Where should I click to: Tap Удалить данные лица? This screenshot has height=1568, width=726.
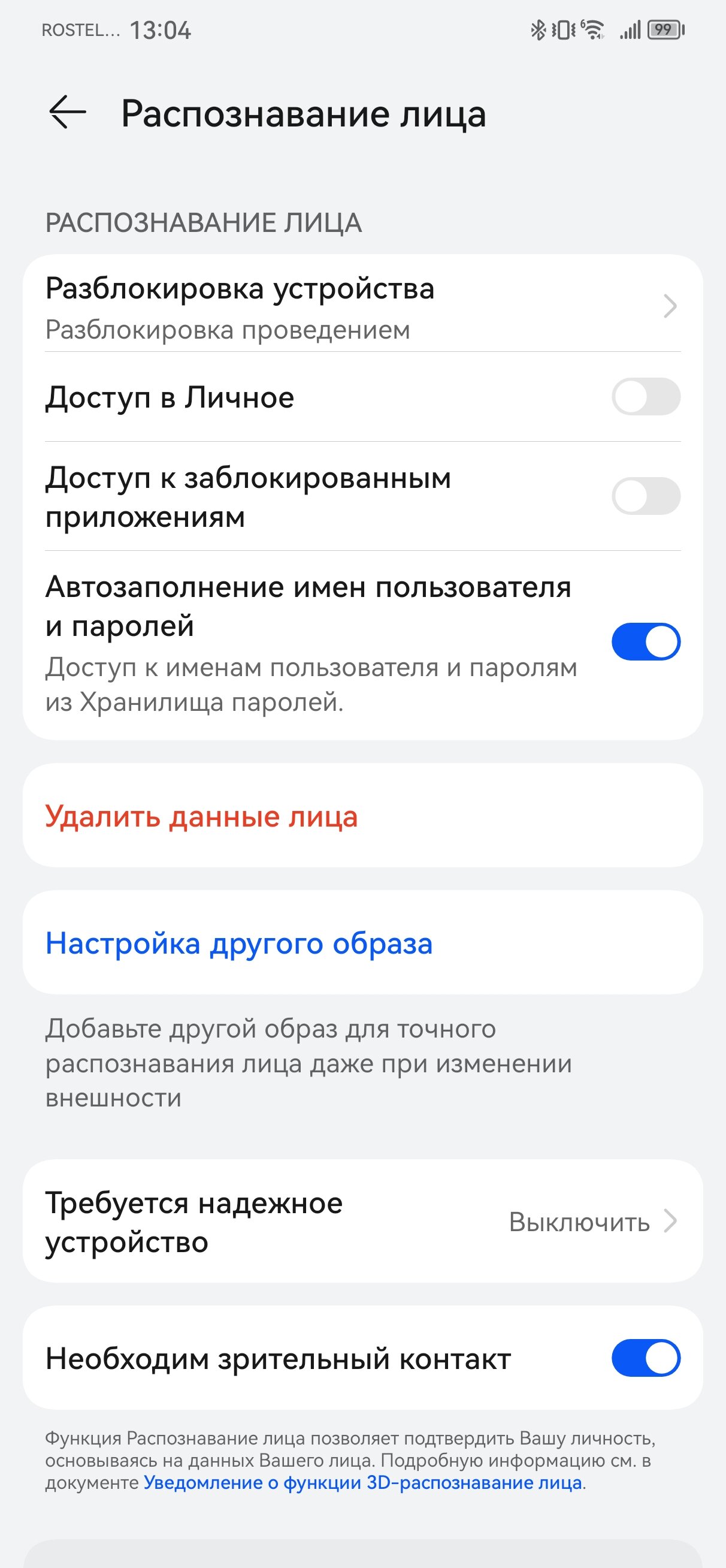(x=362, y=816)
